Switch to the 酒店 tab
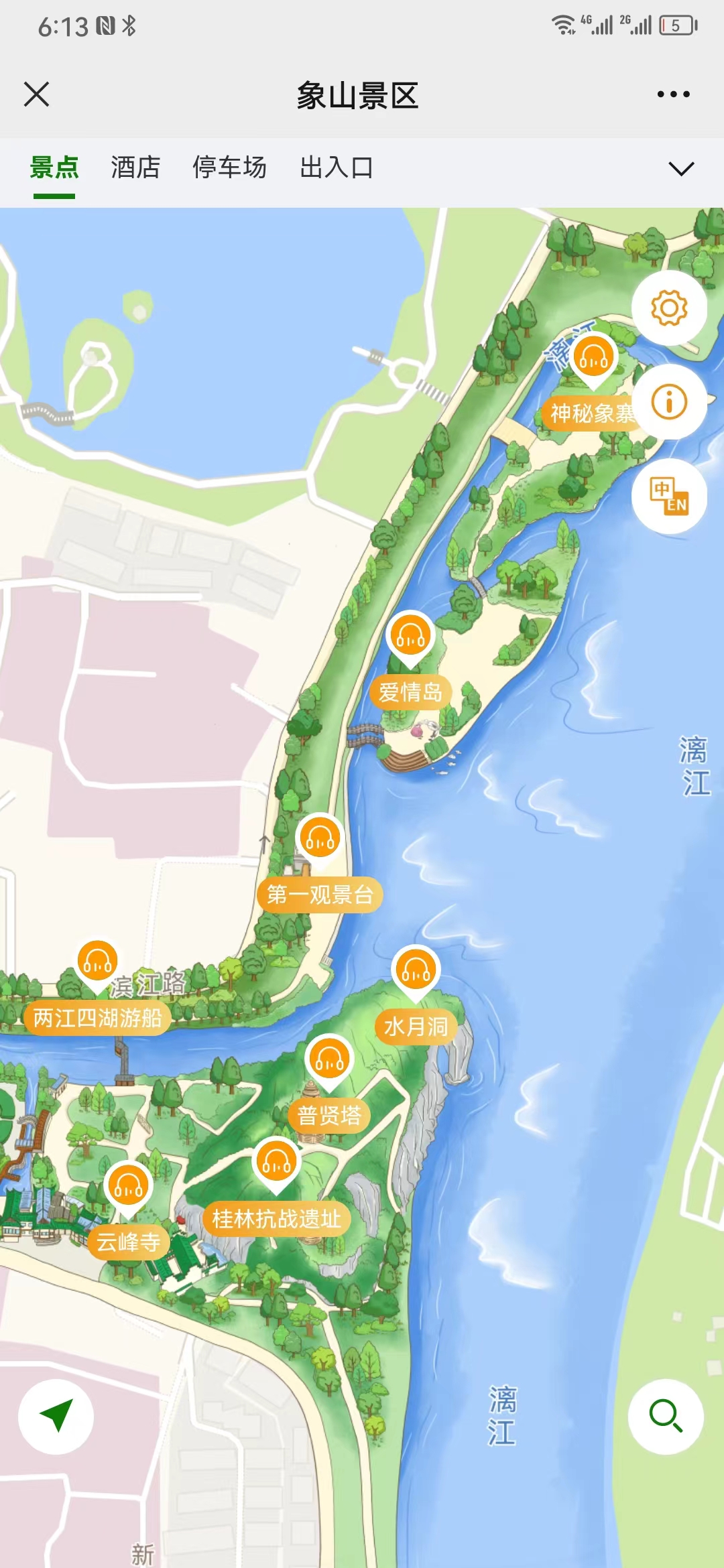 (135, 169)
